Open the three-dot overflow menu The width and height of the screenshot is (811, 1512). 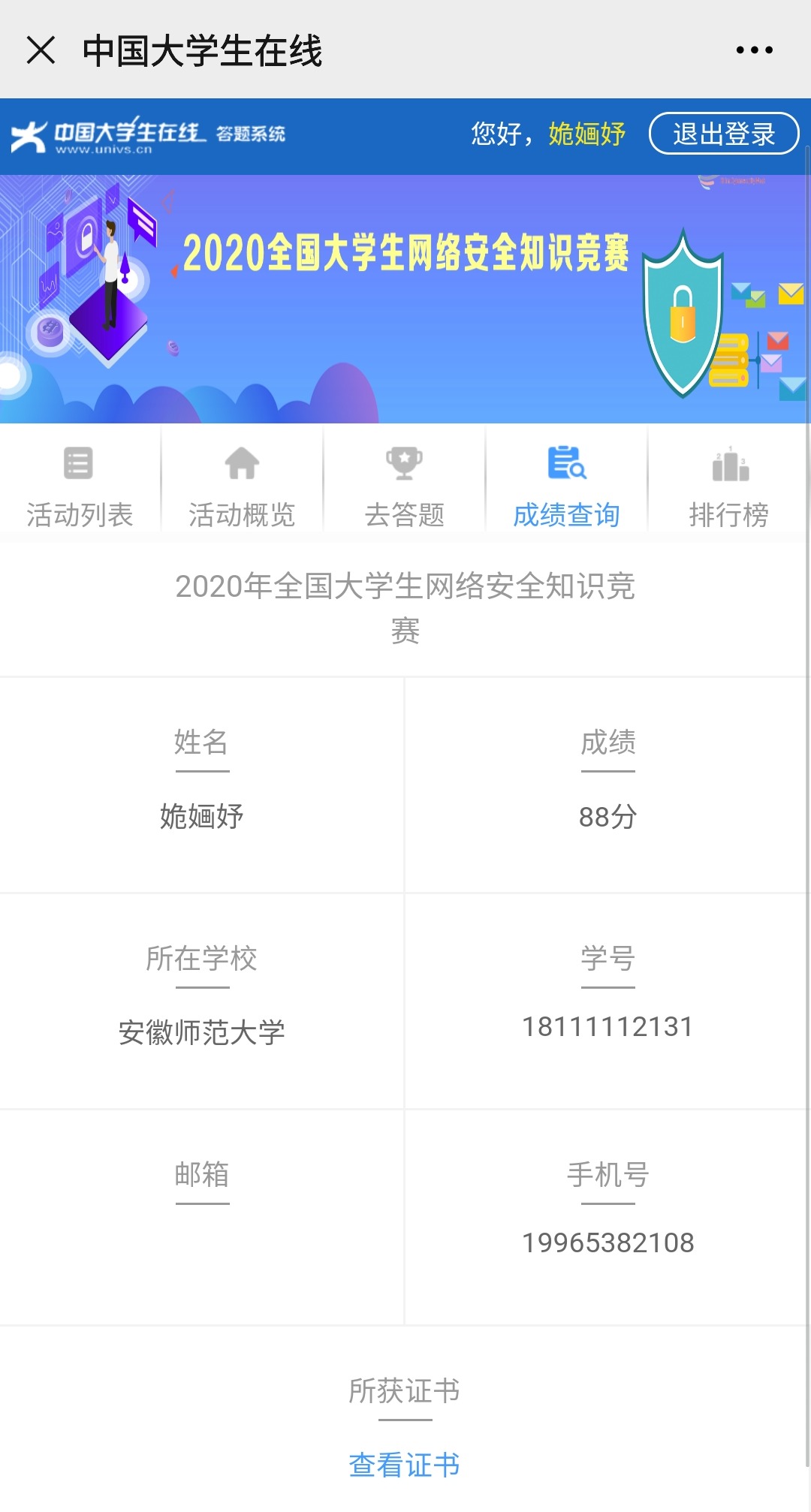[754, 50]
